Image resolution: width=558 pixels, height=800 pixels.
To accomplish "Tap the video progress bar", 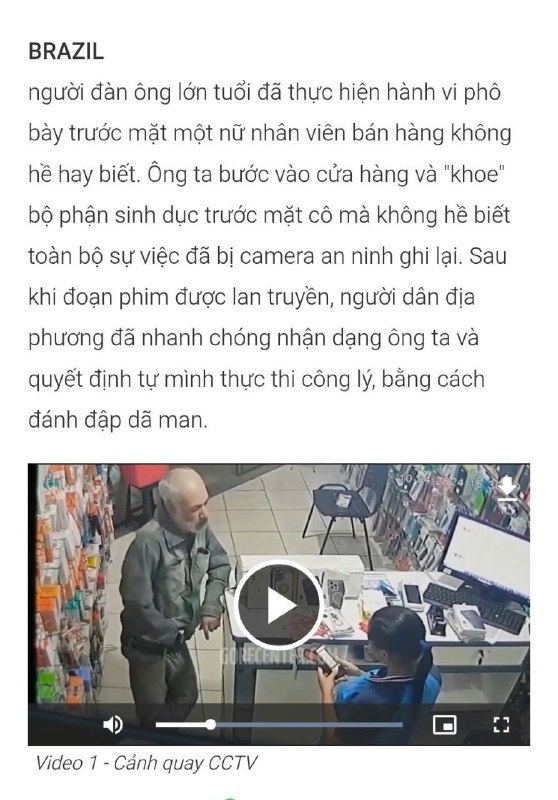I will (x=279, y=724).
